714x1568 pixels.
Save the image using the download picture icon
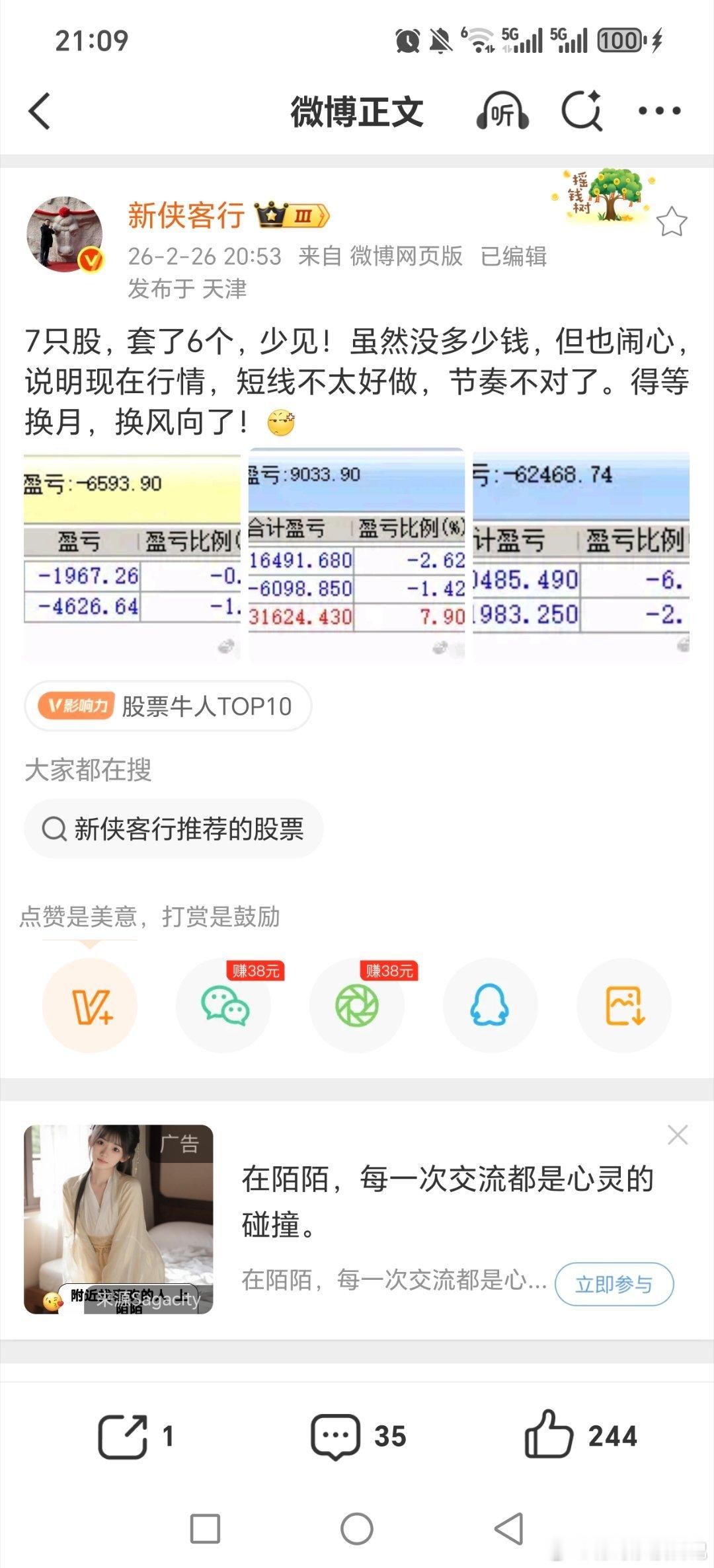(x=623, y=1004)
